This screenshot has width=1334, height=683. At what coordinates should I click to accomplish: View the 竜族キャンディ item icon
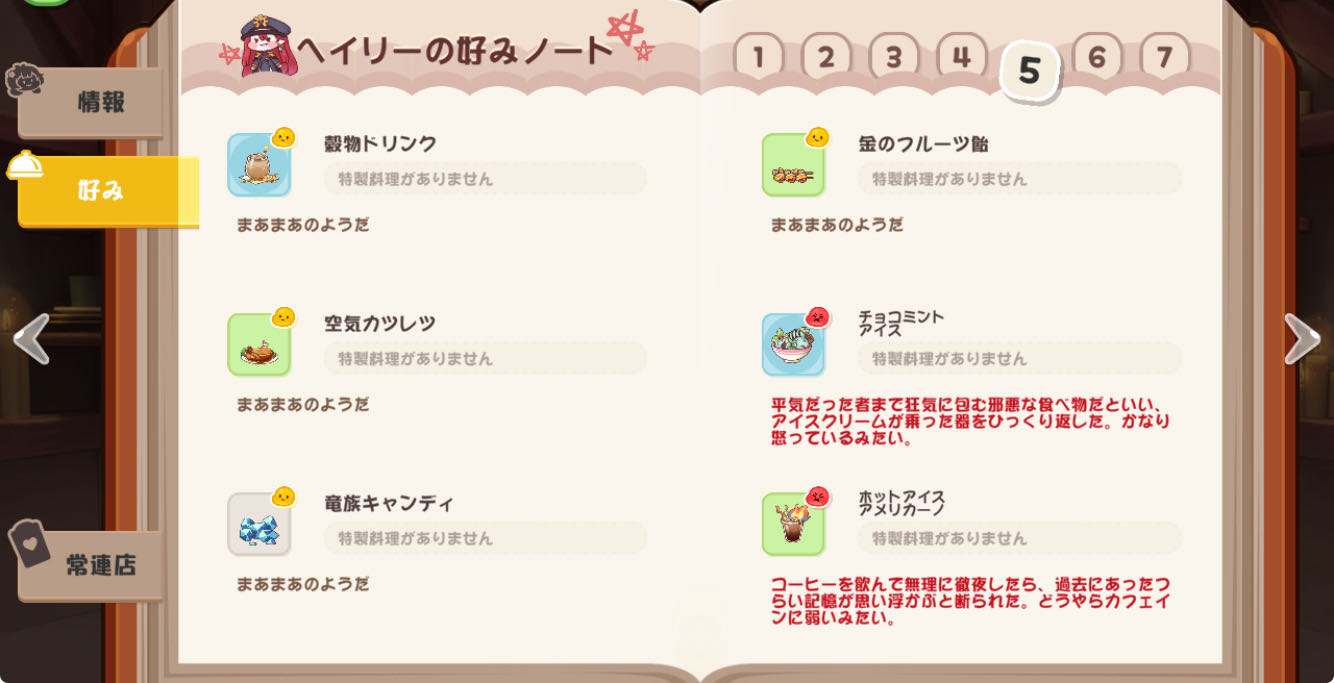pyautogui.click(x=259, y=524)
